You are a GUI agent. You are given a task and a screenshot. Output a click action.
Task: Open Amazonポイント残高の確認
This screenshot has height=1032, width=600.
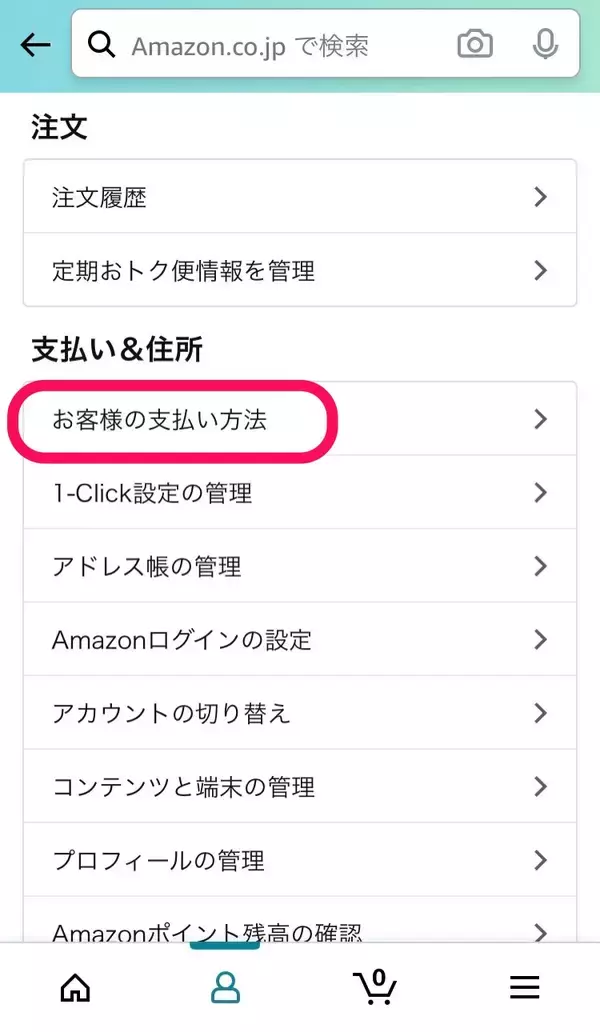pos(300,920)
